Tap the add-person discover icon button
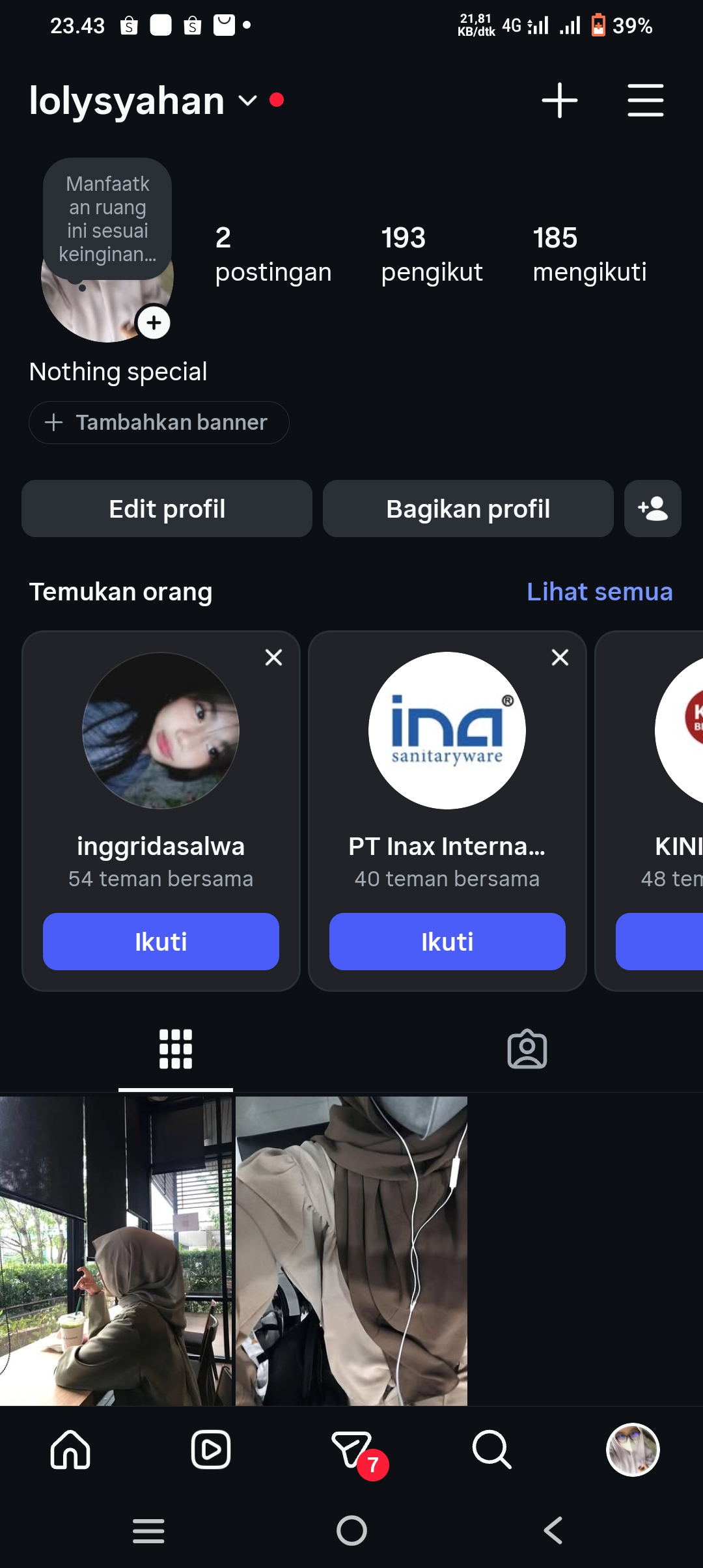 pos(653,509)
